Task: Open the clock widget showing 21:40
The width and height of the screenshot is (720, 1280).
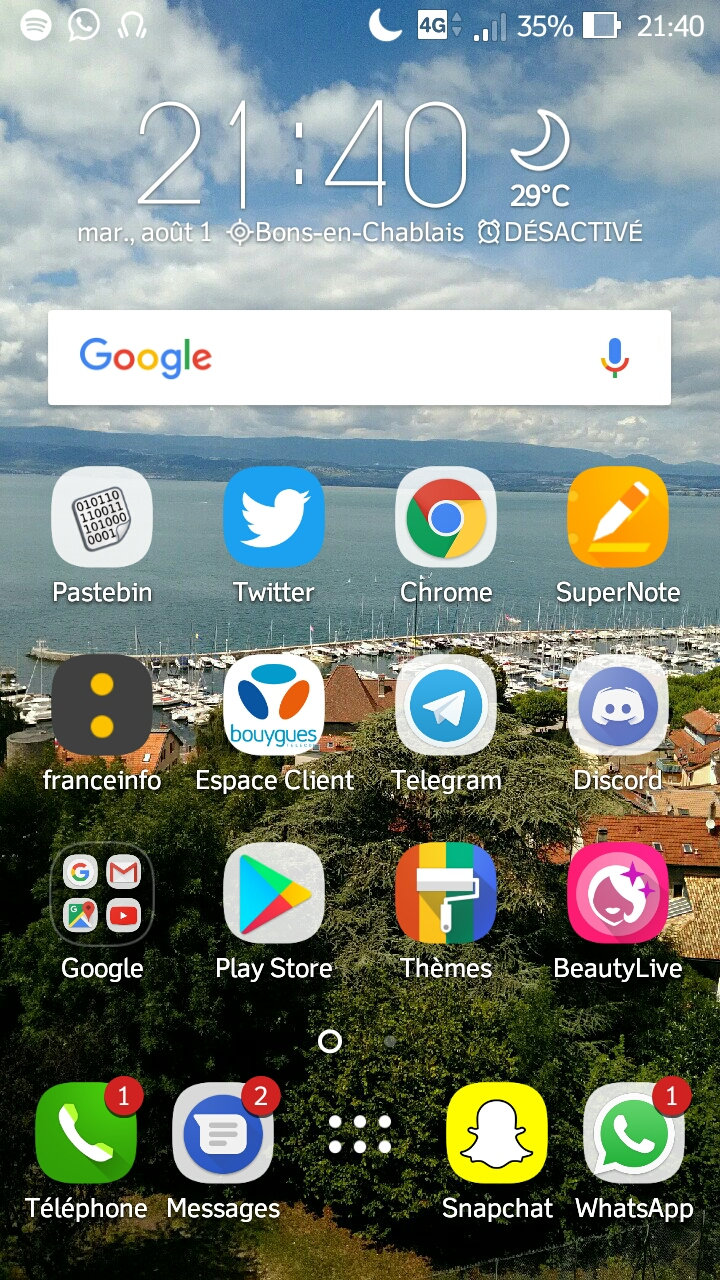Action: tap(302, 155)
